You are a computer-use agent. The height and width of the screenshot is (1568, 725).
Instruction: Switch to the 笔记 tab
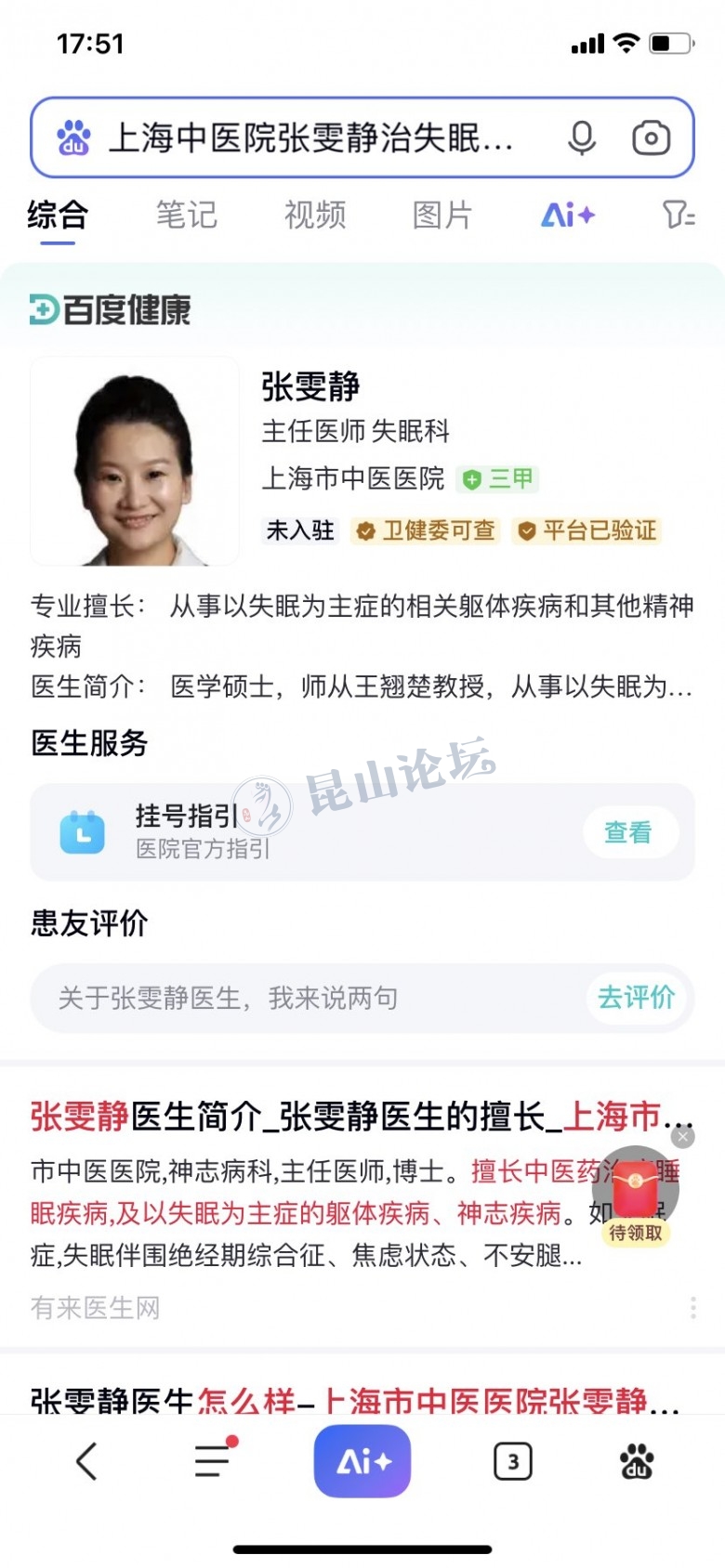(x=186, y=216)
